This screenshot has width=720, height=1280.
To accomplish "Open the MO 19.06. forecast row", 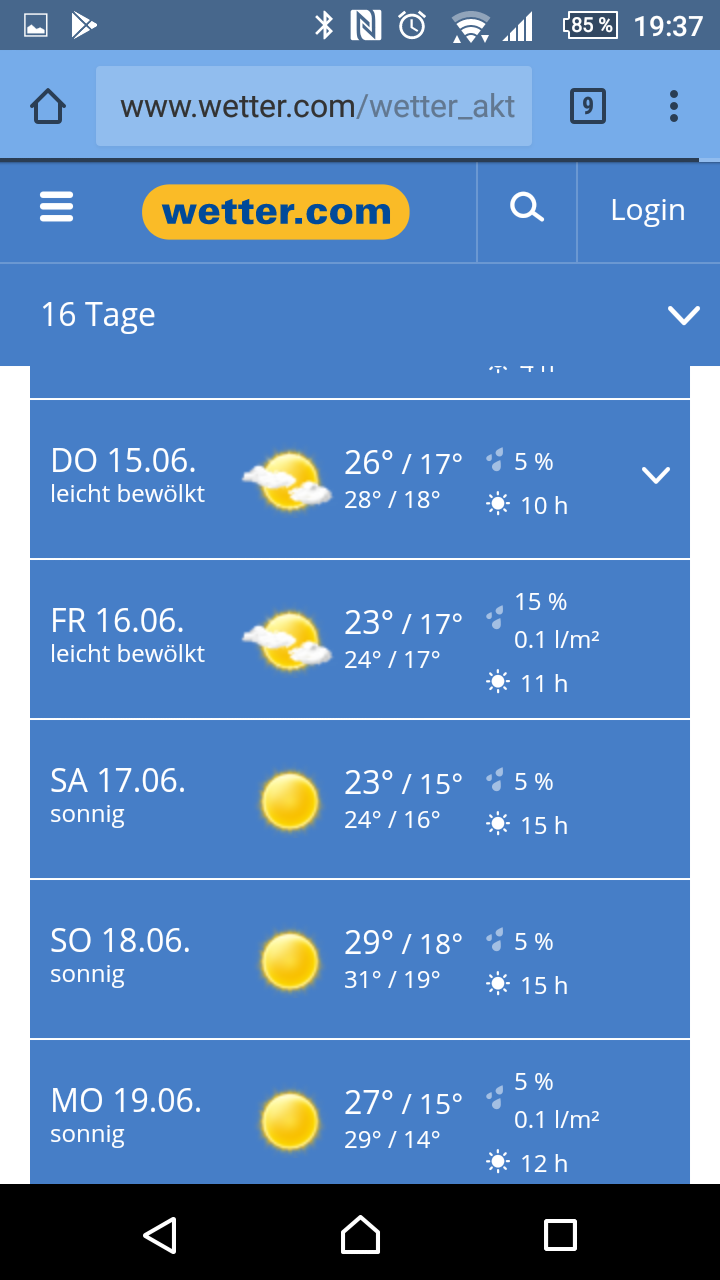I will tap(360, 1115).
